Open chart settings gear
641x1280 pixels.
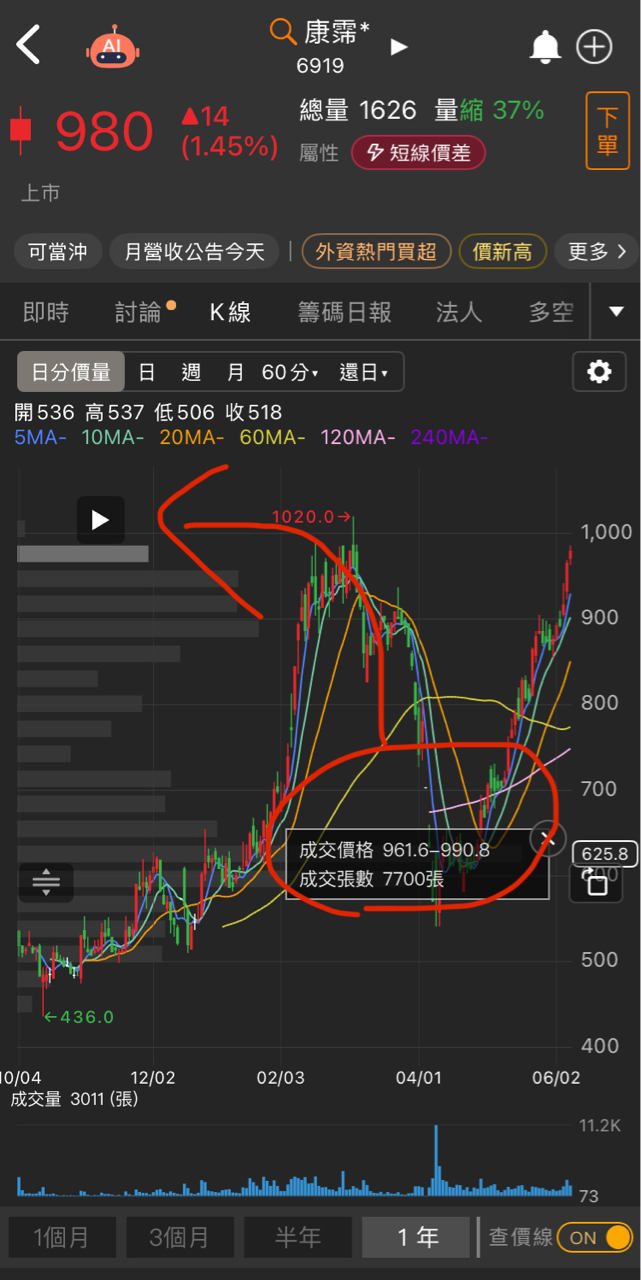(x=599, y=372)
